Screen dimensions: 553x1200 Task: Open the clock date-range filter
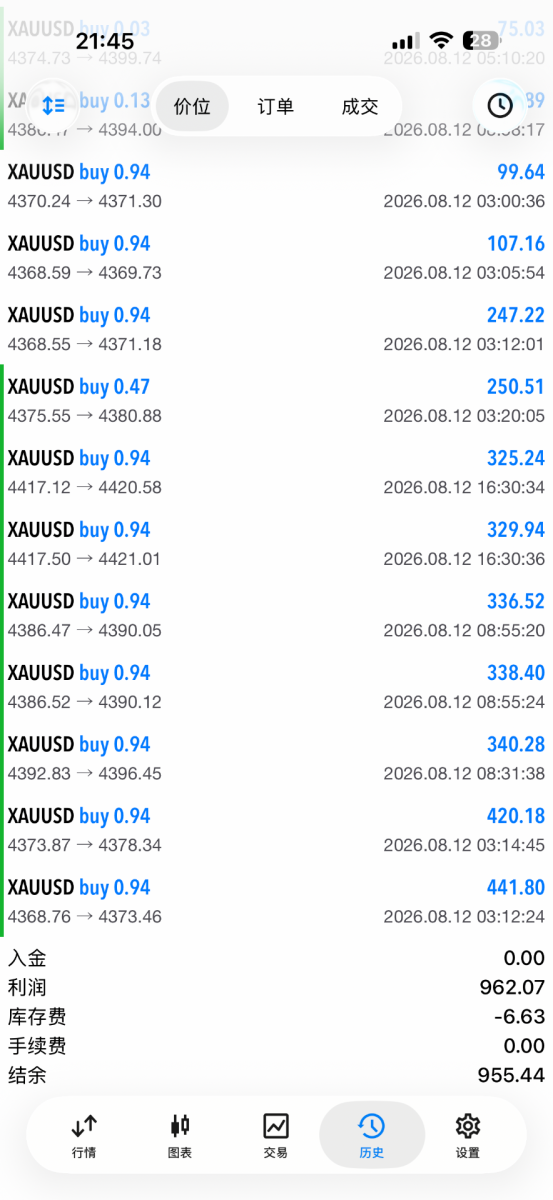pos(499,105)
